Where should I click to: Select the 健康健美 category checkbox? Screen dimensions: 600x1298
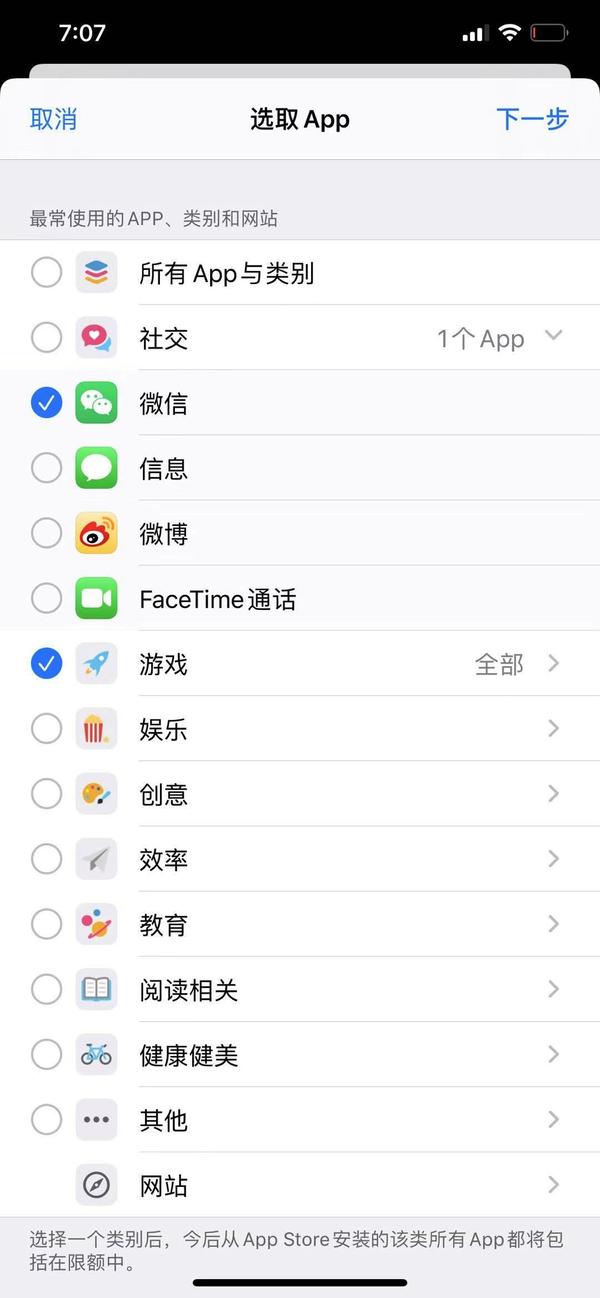tap(47, 1054)
